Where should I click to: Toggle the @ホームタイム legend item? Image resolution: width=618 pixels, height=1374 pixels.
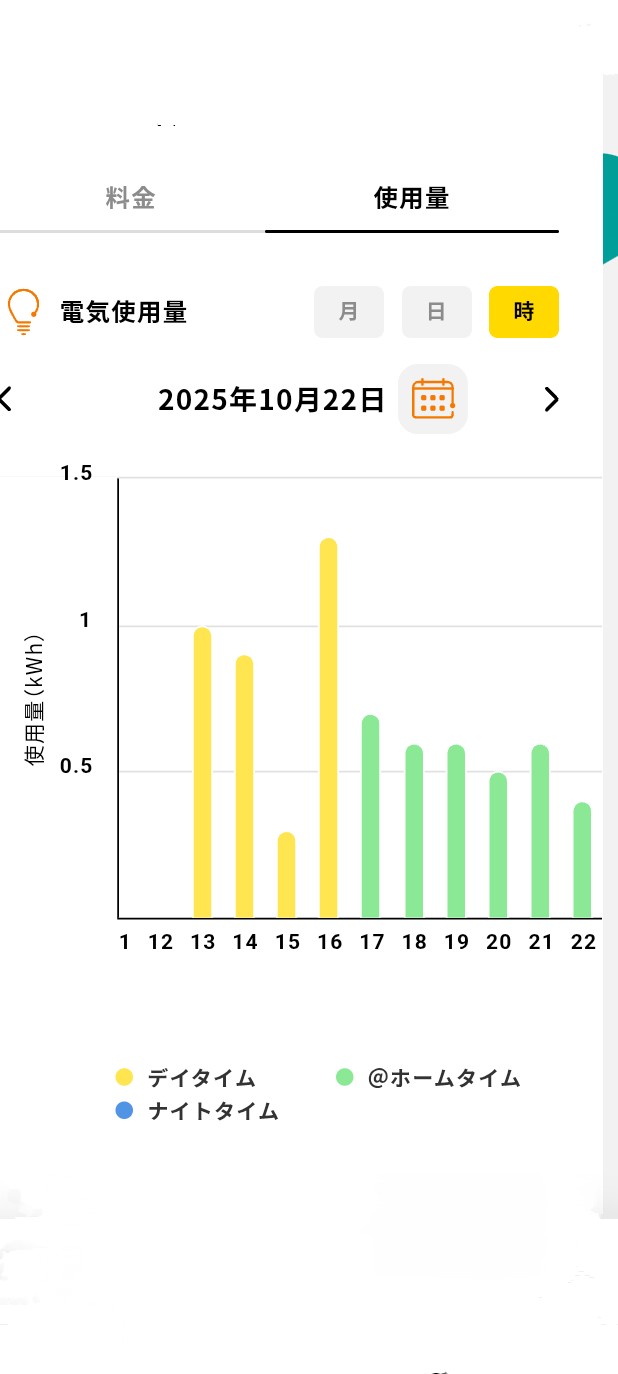pos(430,1078)
